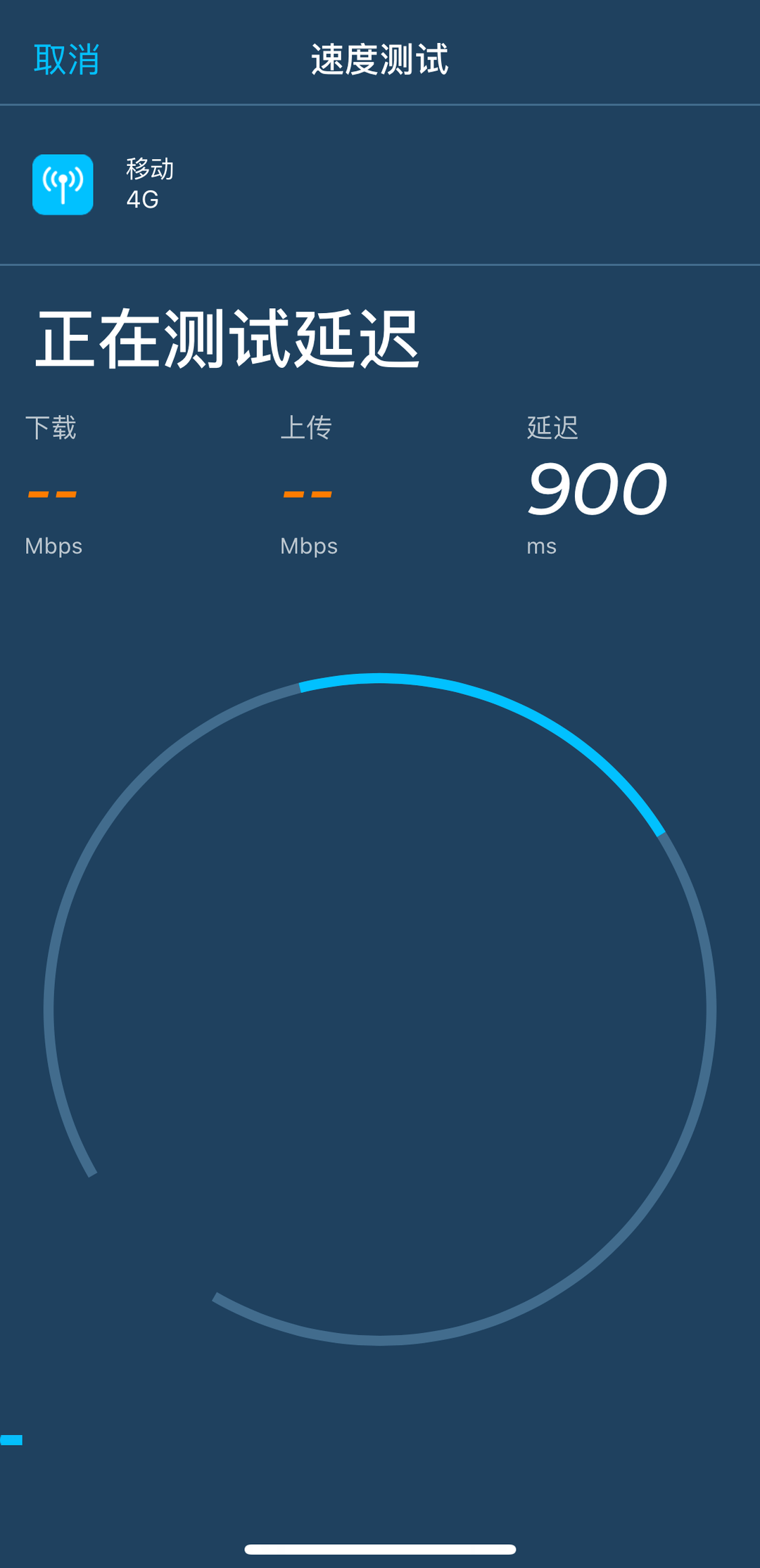Click the Mbps unit below upload
Screen dimensions: 760x1568
(x=308, y=545)
